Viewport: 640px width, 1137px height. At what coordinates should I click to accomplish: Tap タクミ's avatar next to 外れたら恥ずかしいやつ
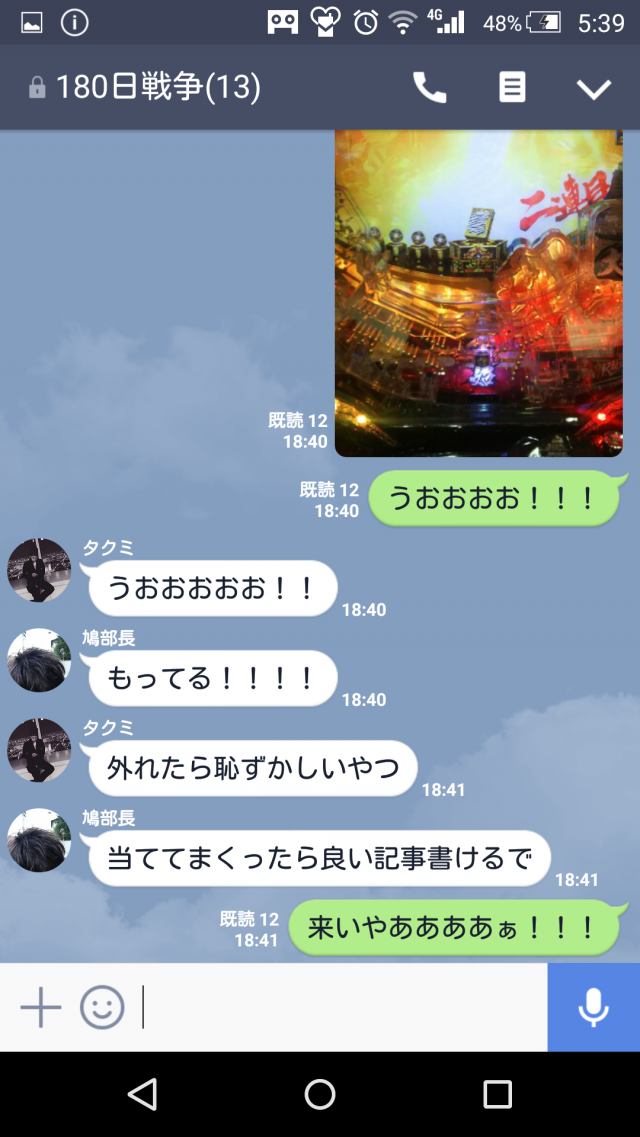pyautogui.click(x=39, y=750)
